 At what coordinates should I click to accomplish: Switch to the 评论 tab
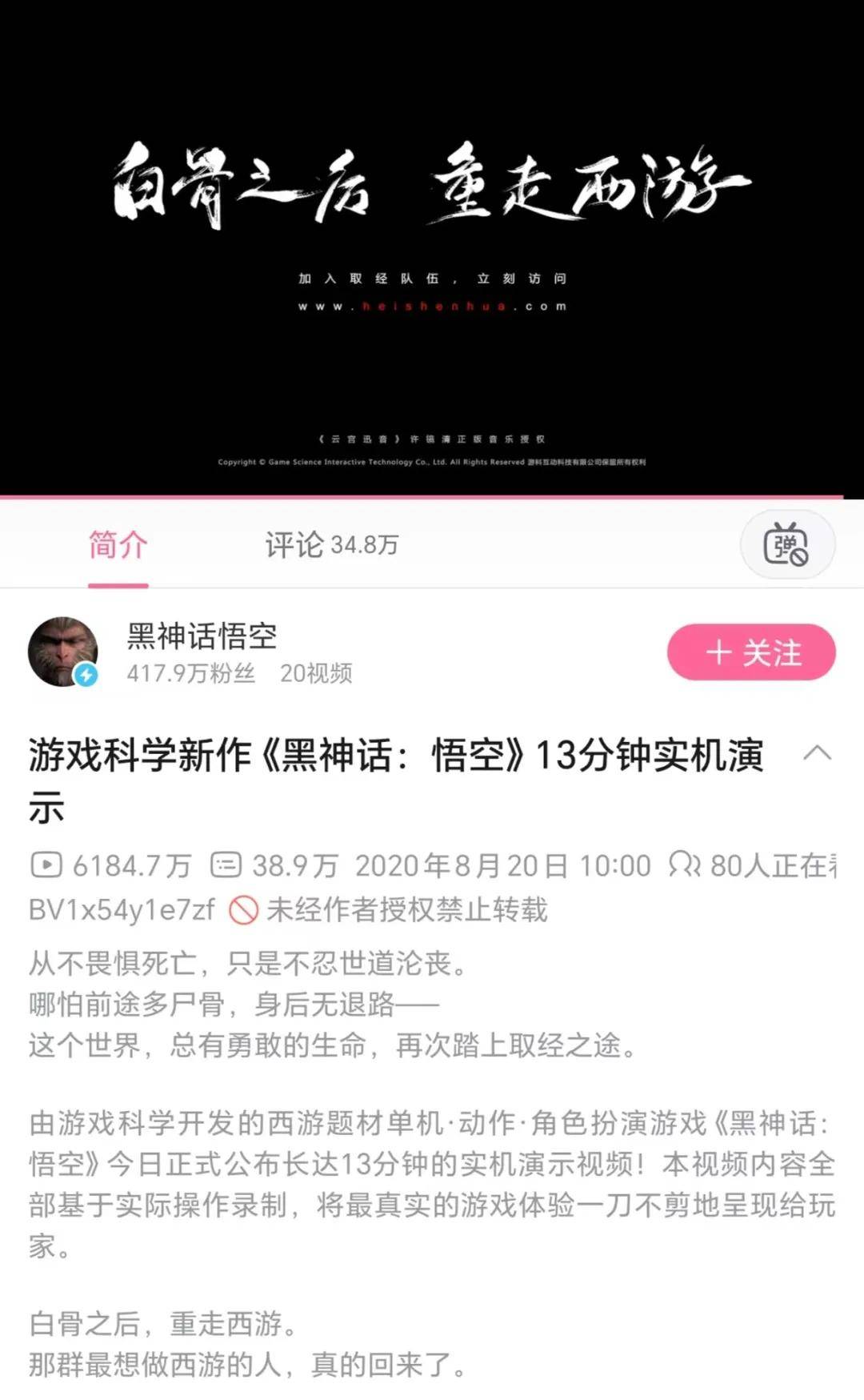coord(330,545)
